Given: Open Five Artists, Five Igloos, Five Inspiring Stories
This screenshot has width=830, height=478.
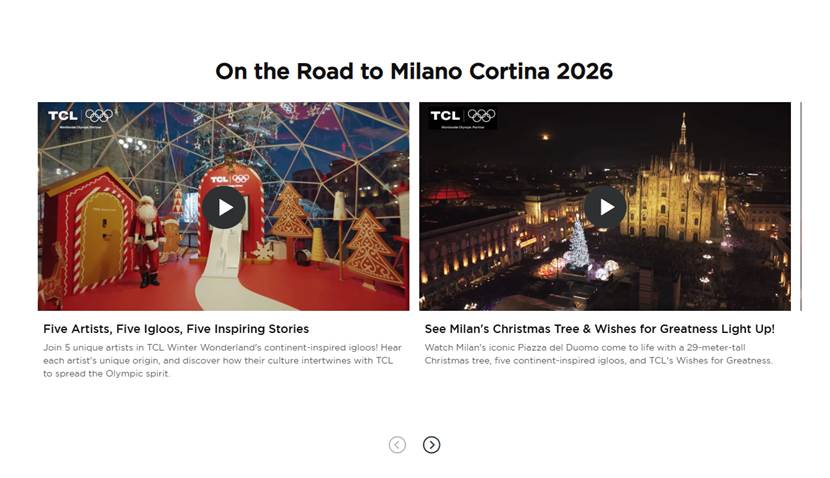Looking at the screenshot, I should point(176,329).
